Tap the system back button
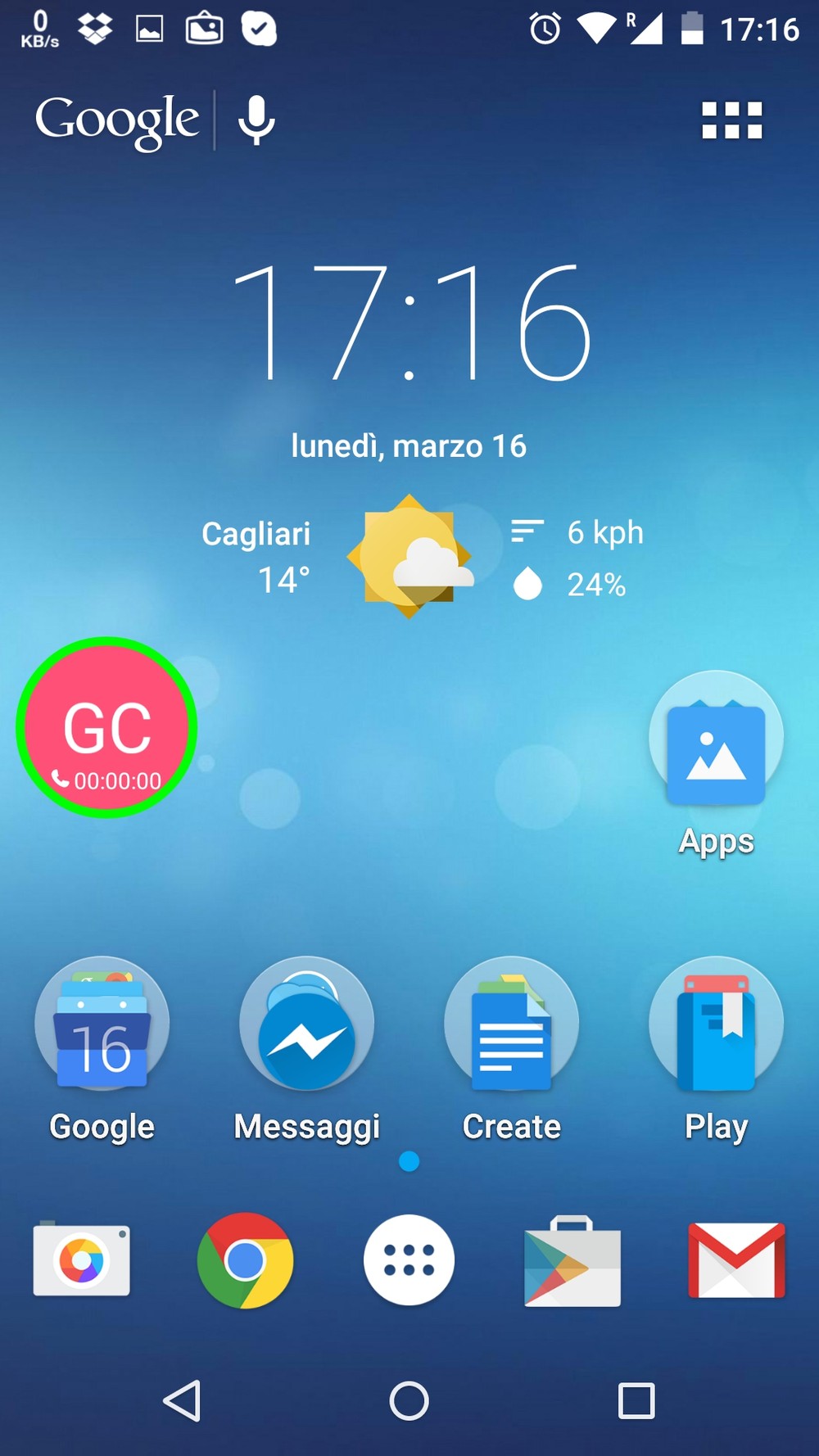This screenshot has height=1456, width=819. pos(183,1400)
